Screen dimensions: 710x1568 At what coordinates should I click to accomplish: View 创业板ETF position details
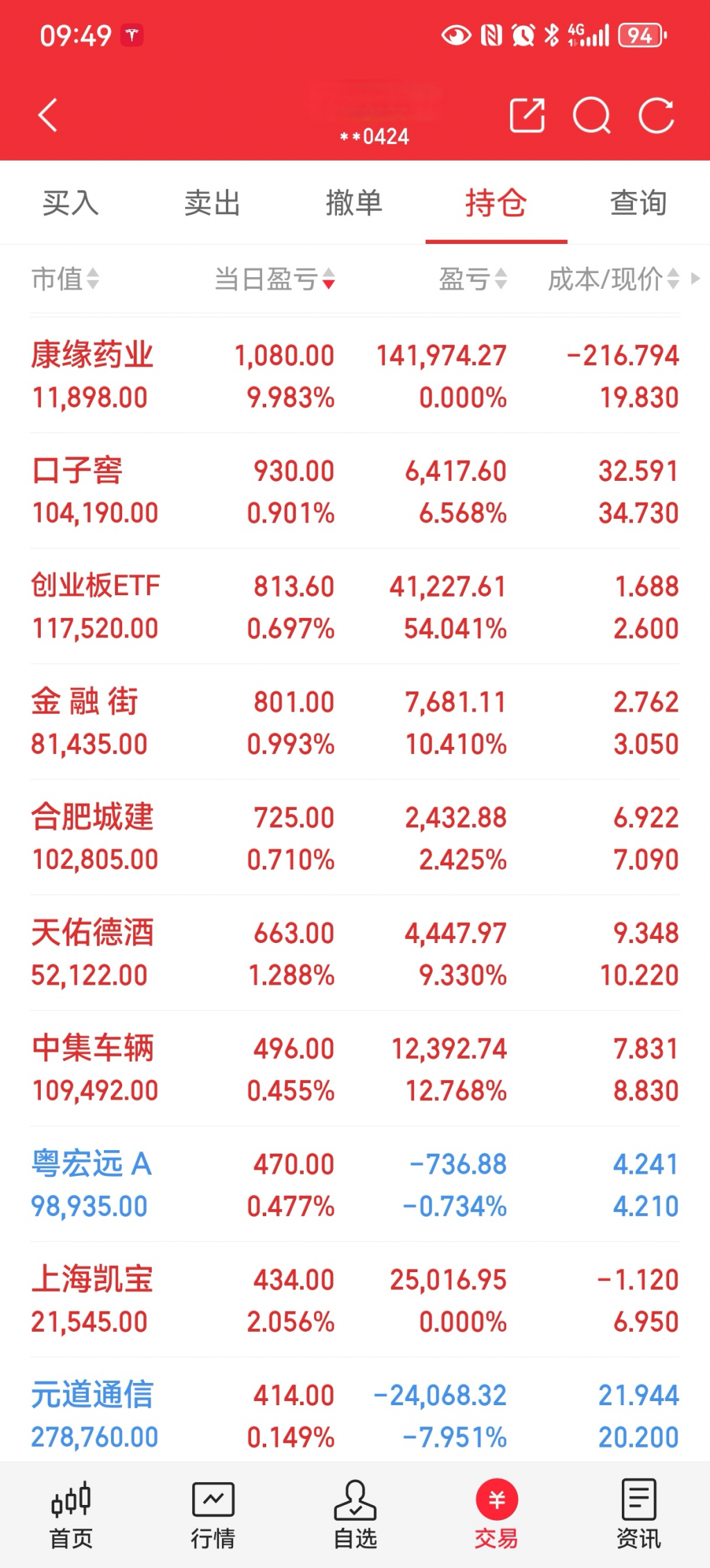[x=355, y=607]
